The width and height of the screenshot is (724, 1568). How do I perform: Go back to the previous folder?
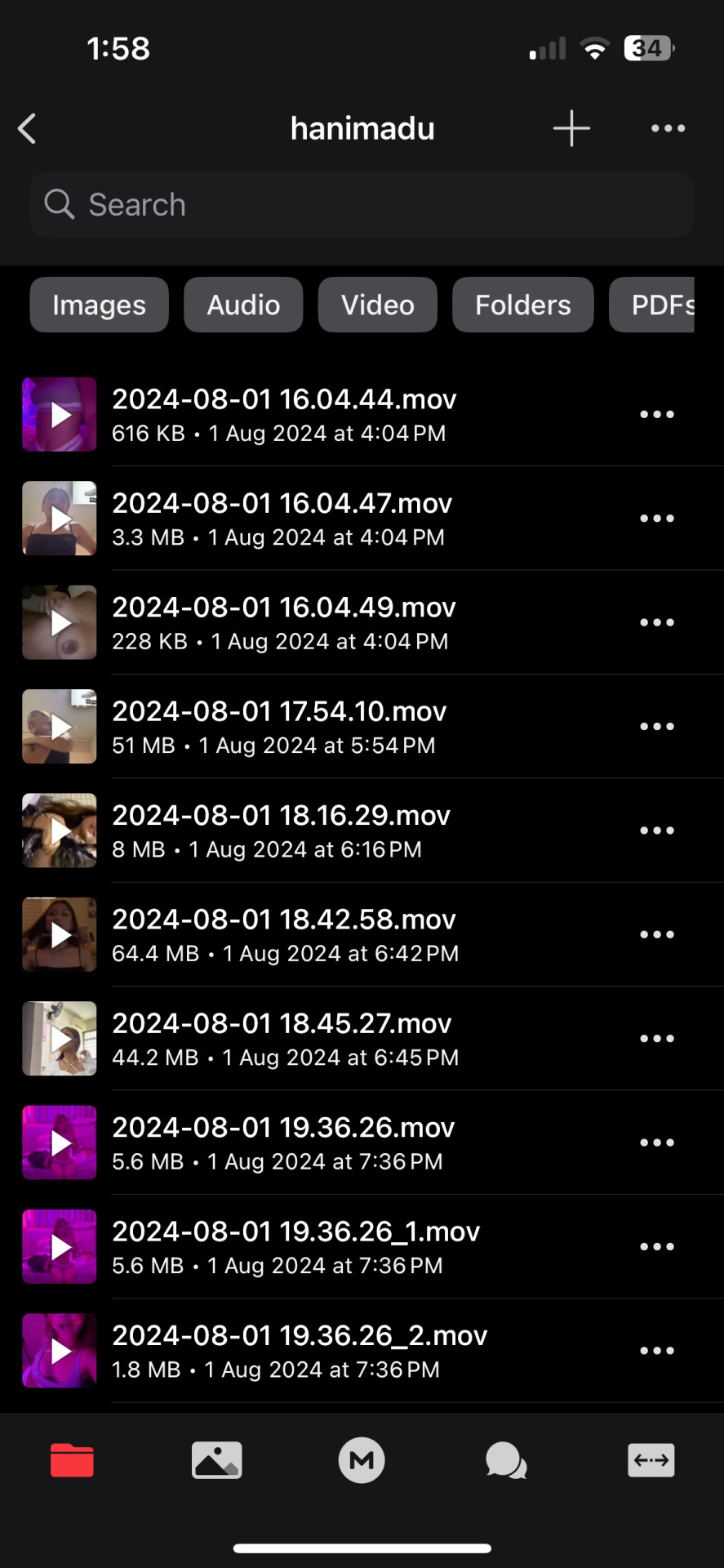point(27,128)
